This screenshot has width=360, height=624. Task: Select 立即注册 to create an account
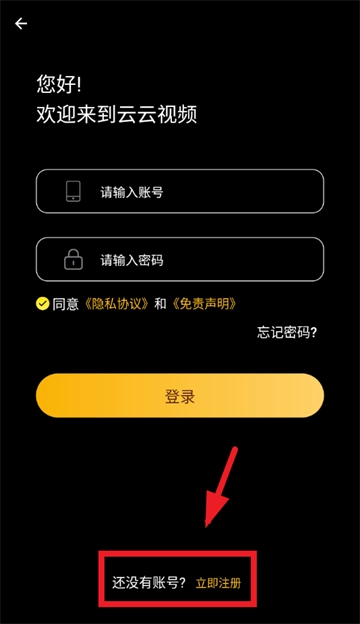point(218,583)
